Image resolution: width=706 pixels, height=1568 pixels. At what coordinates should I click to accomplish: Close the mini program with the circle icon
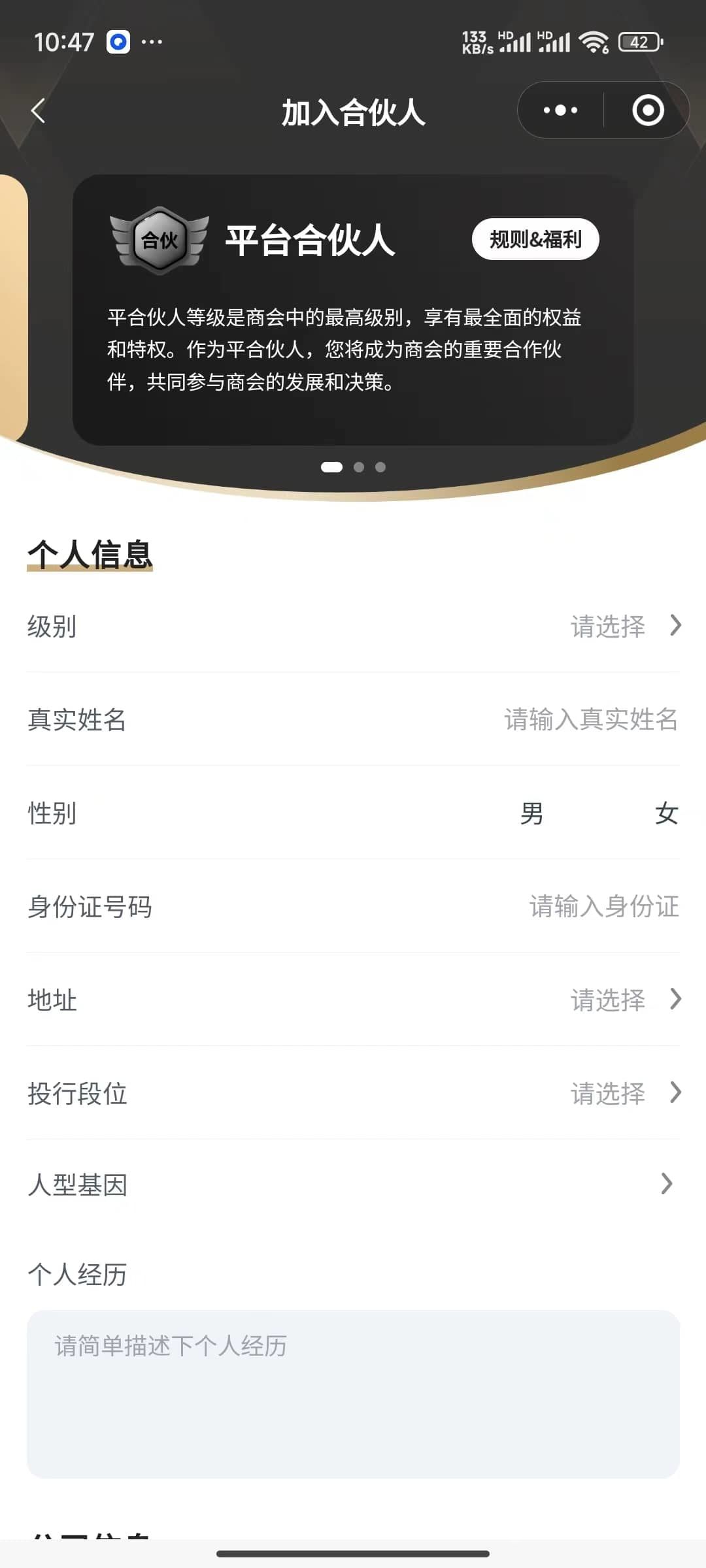tap(648, 110)
